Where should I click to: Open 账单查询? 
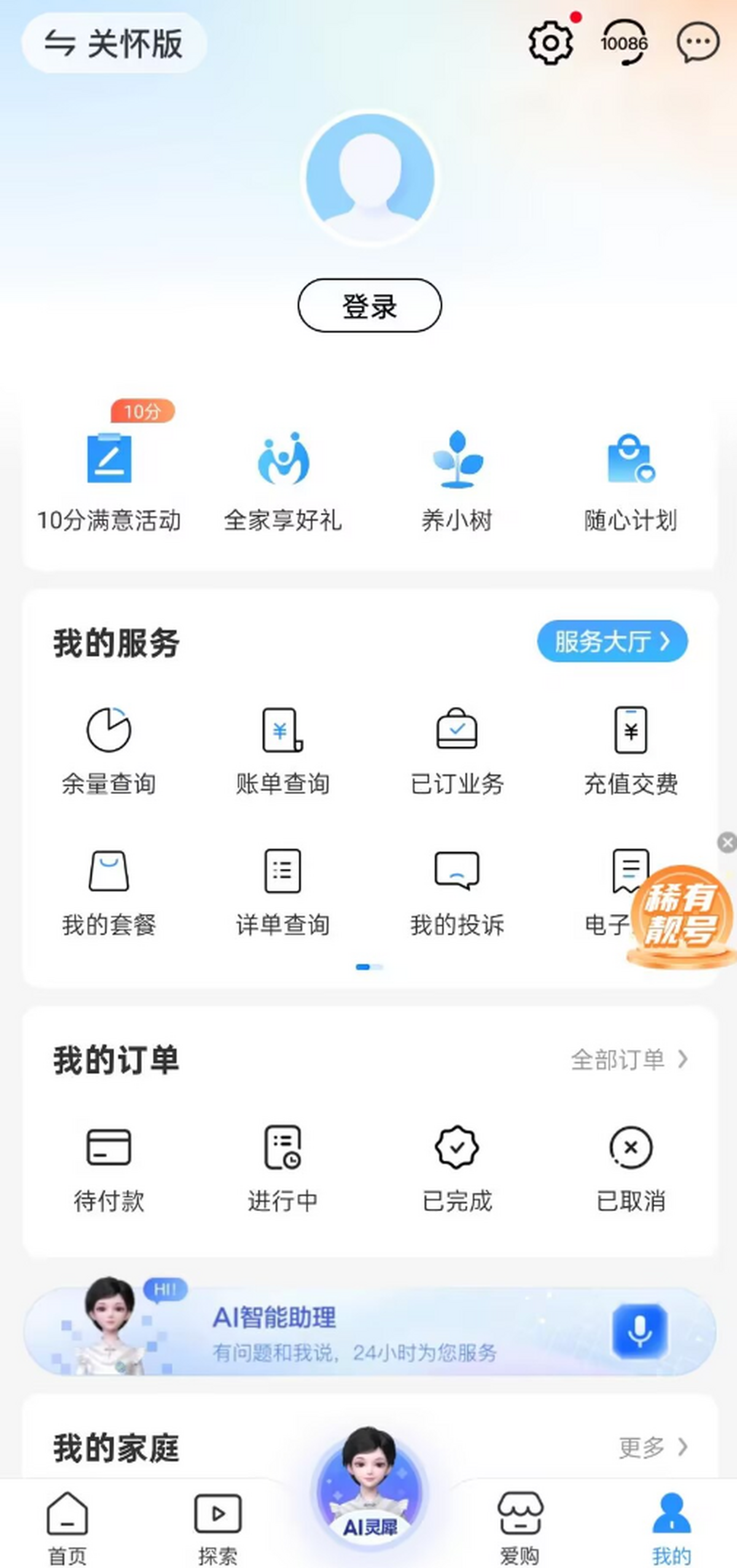(x=283, y=750)
